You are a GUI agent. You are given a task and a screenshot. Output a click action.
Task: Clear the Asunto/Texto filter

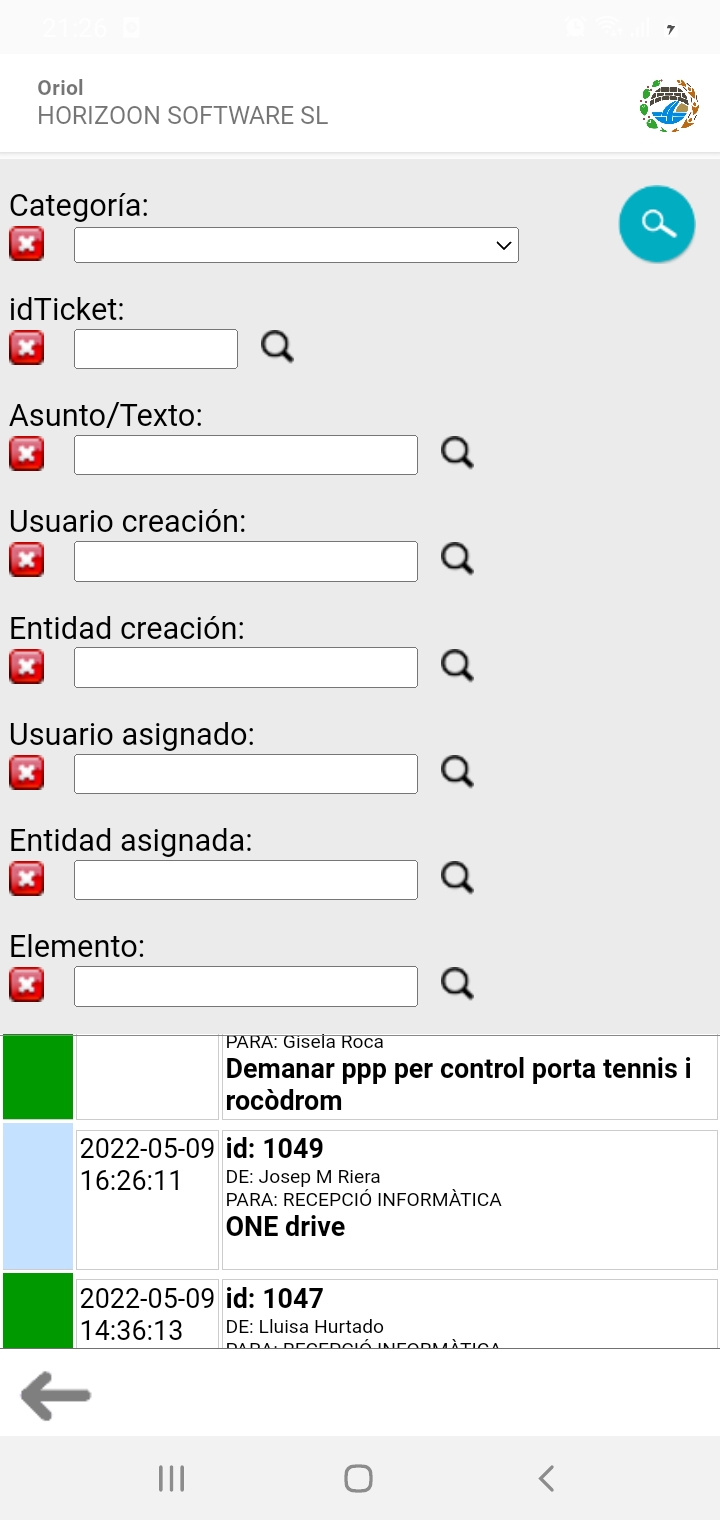coord(27,455)
